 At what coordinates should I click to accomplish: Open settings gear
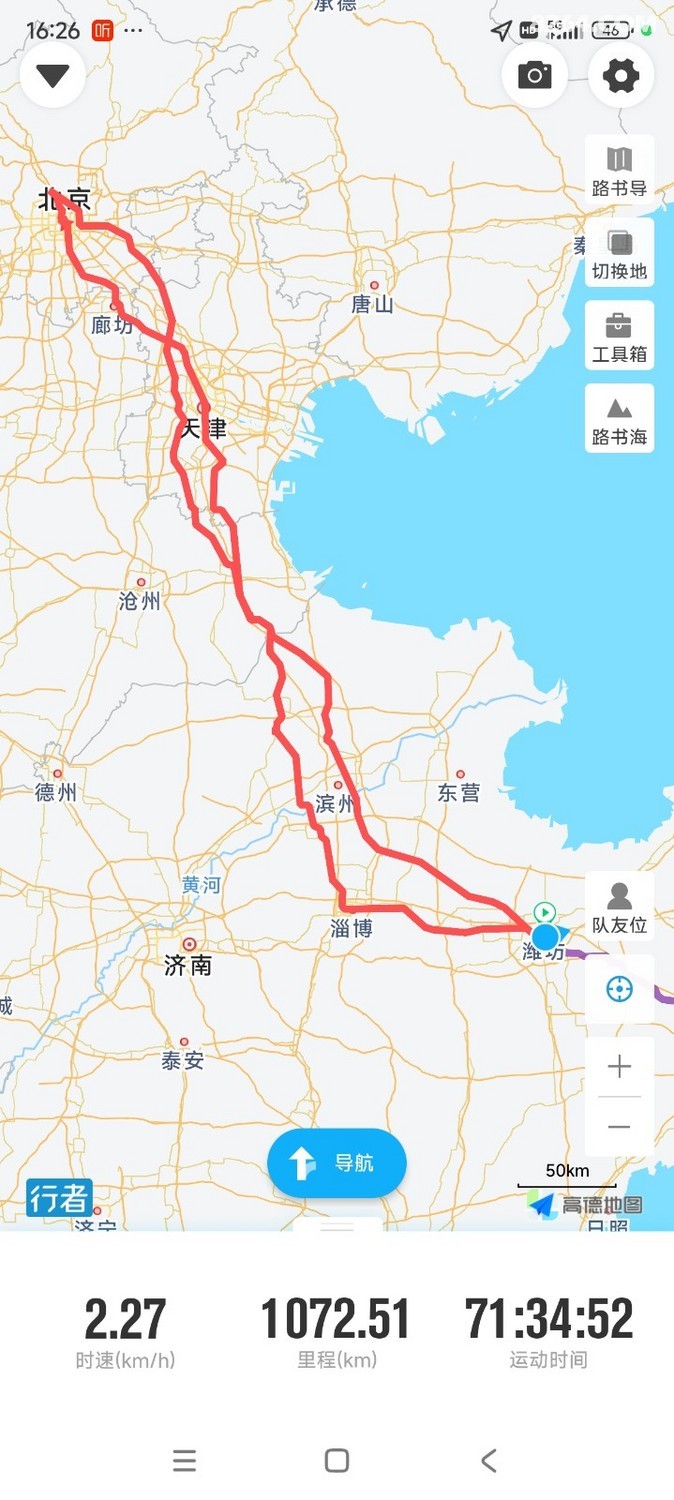pos(621,76)
